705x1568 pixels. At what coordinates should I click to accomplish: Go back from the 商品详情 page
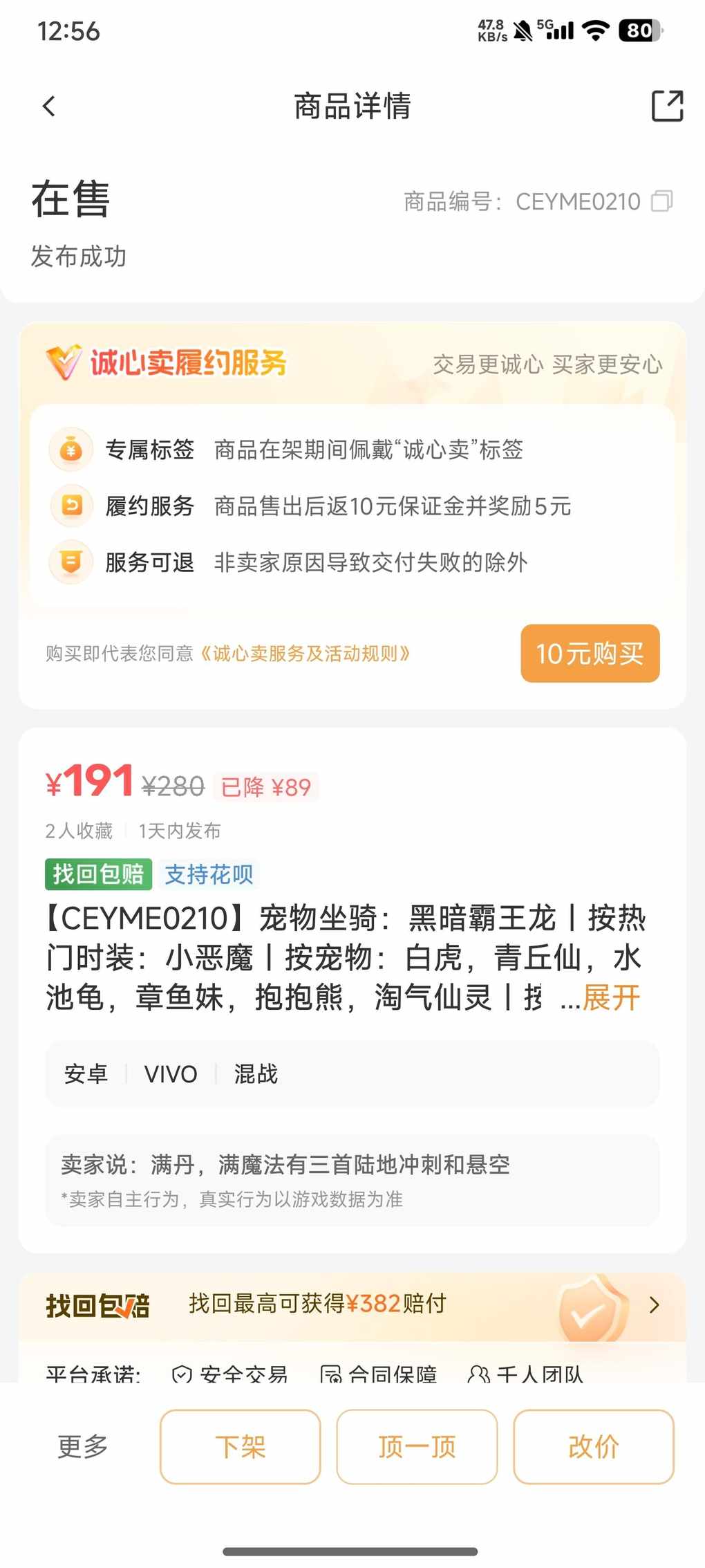pyautogui.click(x=48, y=107)
